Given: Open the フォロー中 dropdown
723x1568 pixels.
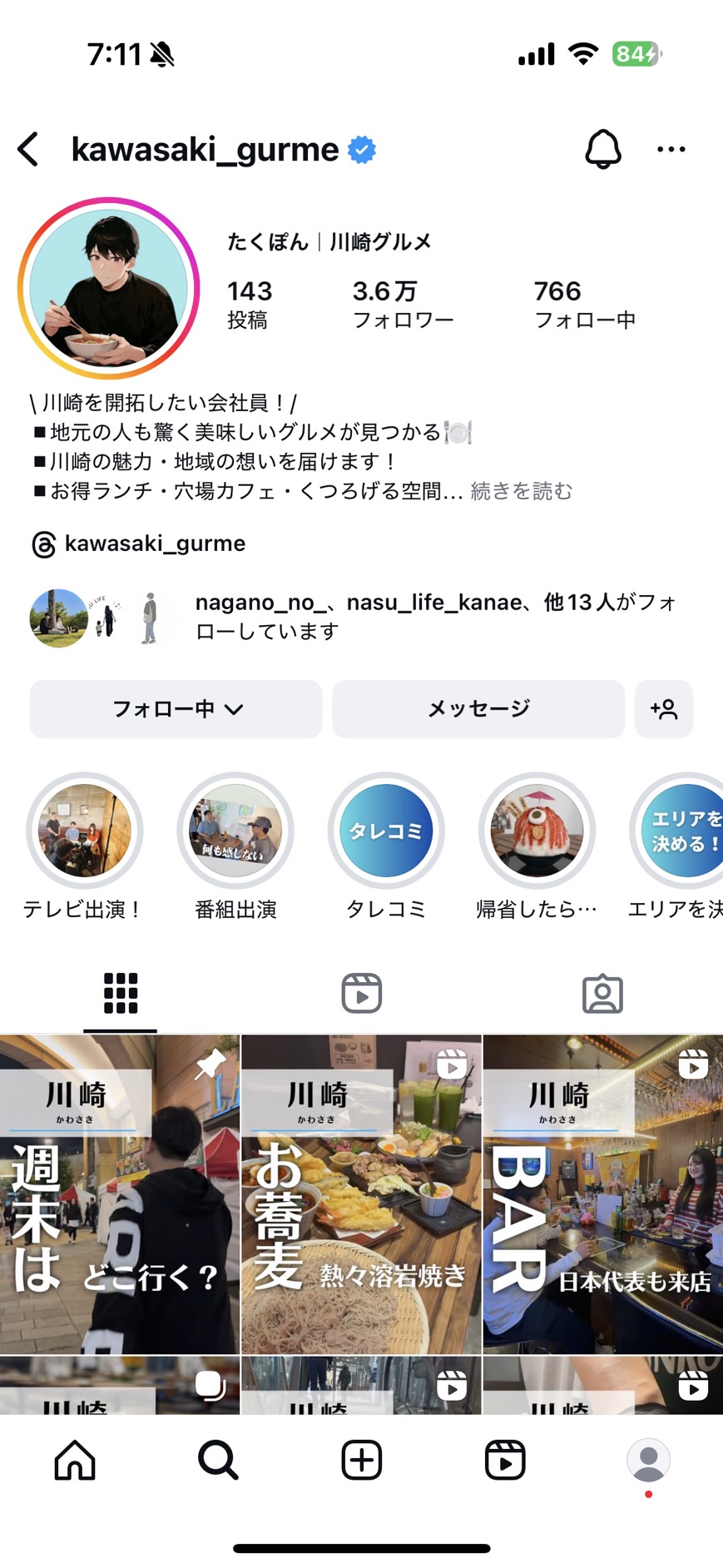Looking at the screenshot, I should 176,709.
